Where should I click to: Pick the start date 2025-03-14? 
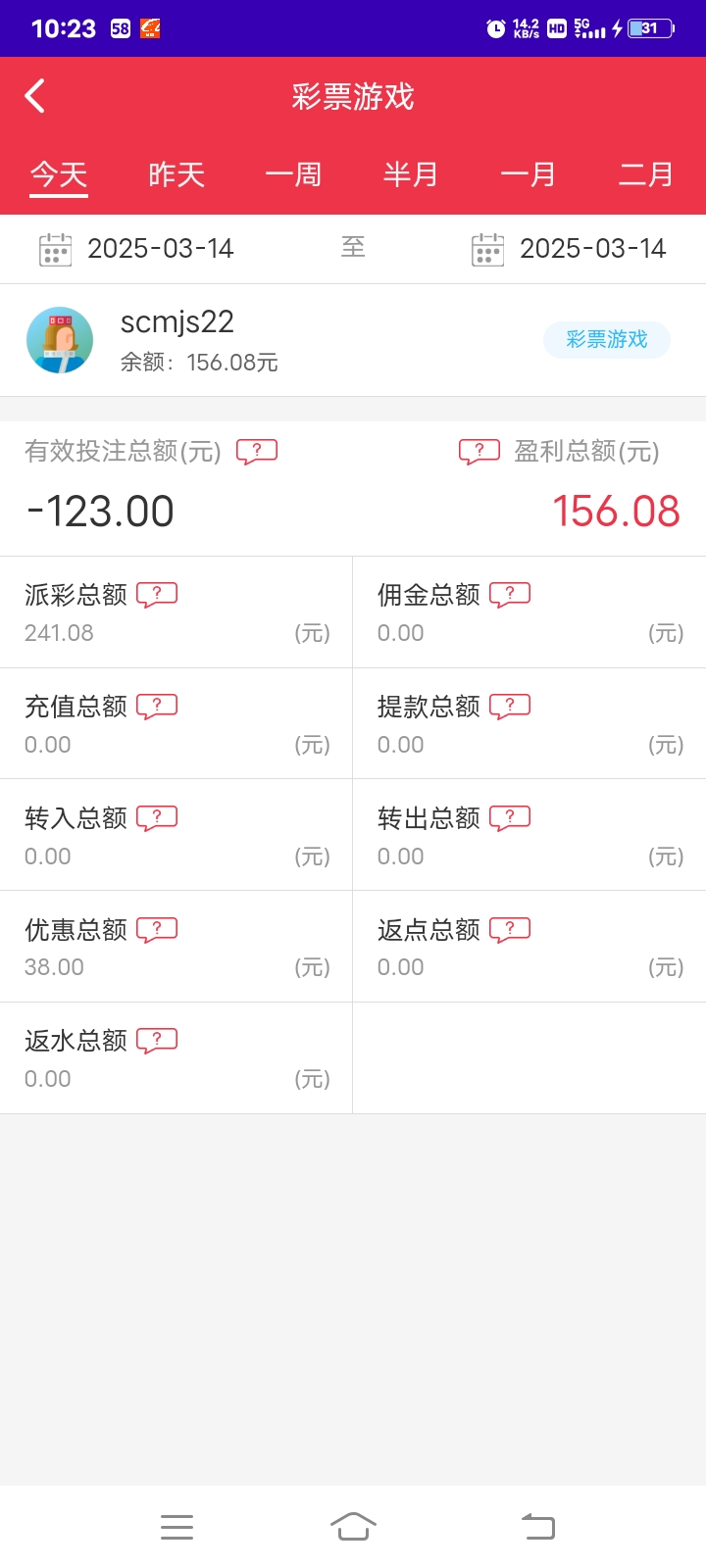tap(137, 249)
